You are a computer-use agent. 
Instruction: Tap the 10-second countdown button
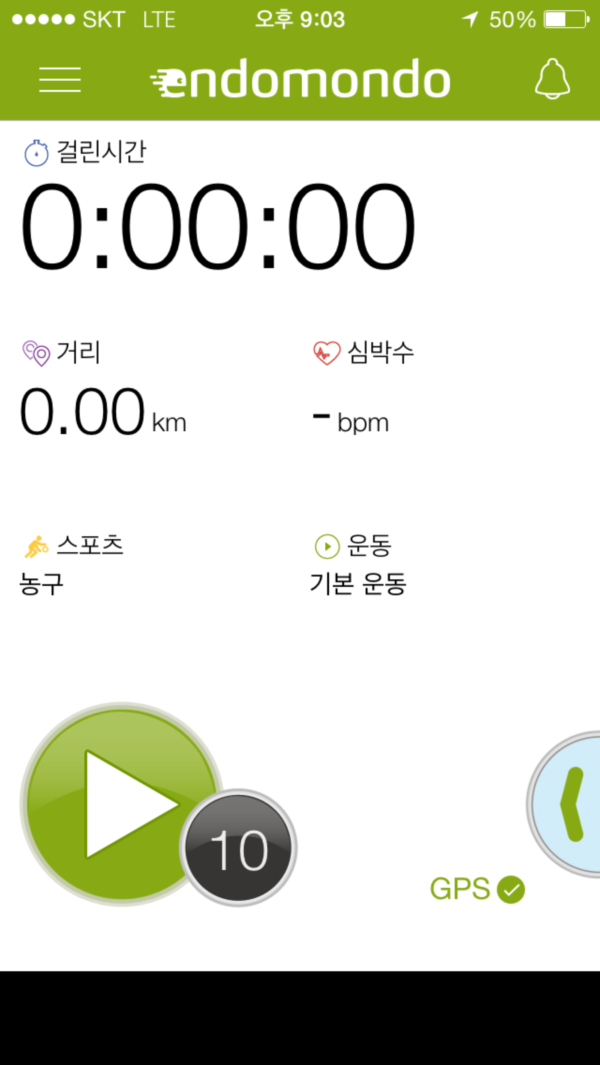tap(238, 849)
